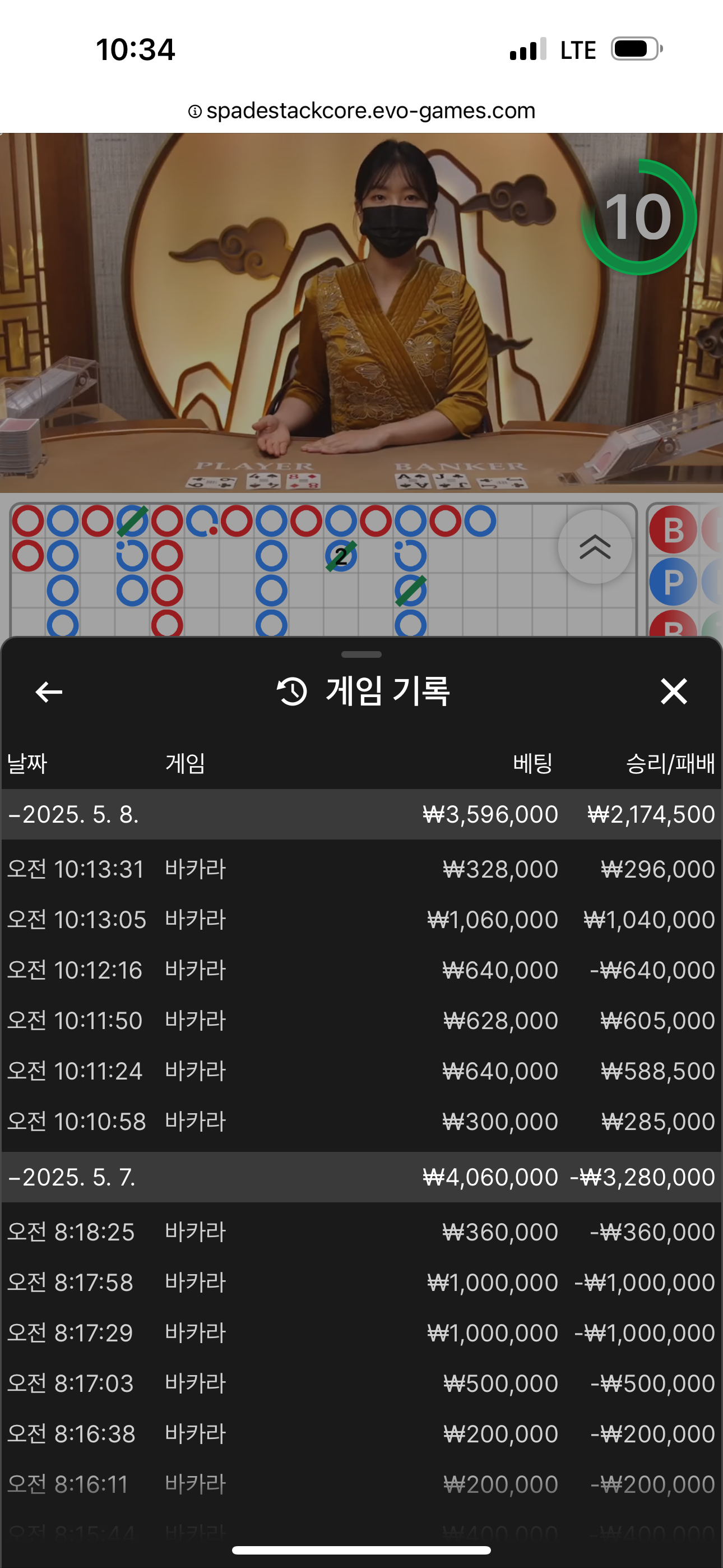
Task: Select the 오전 8:17:03 baccarat round
Action: pyautogui.click(x=361, y=1383)
